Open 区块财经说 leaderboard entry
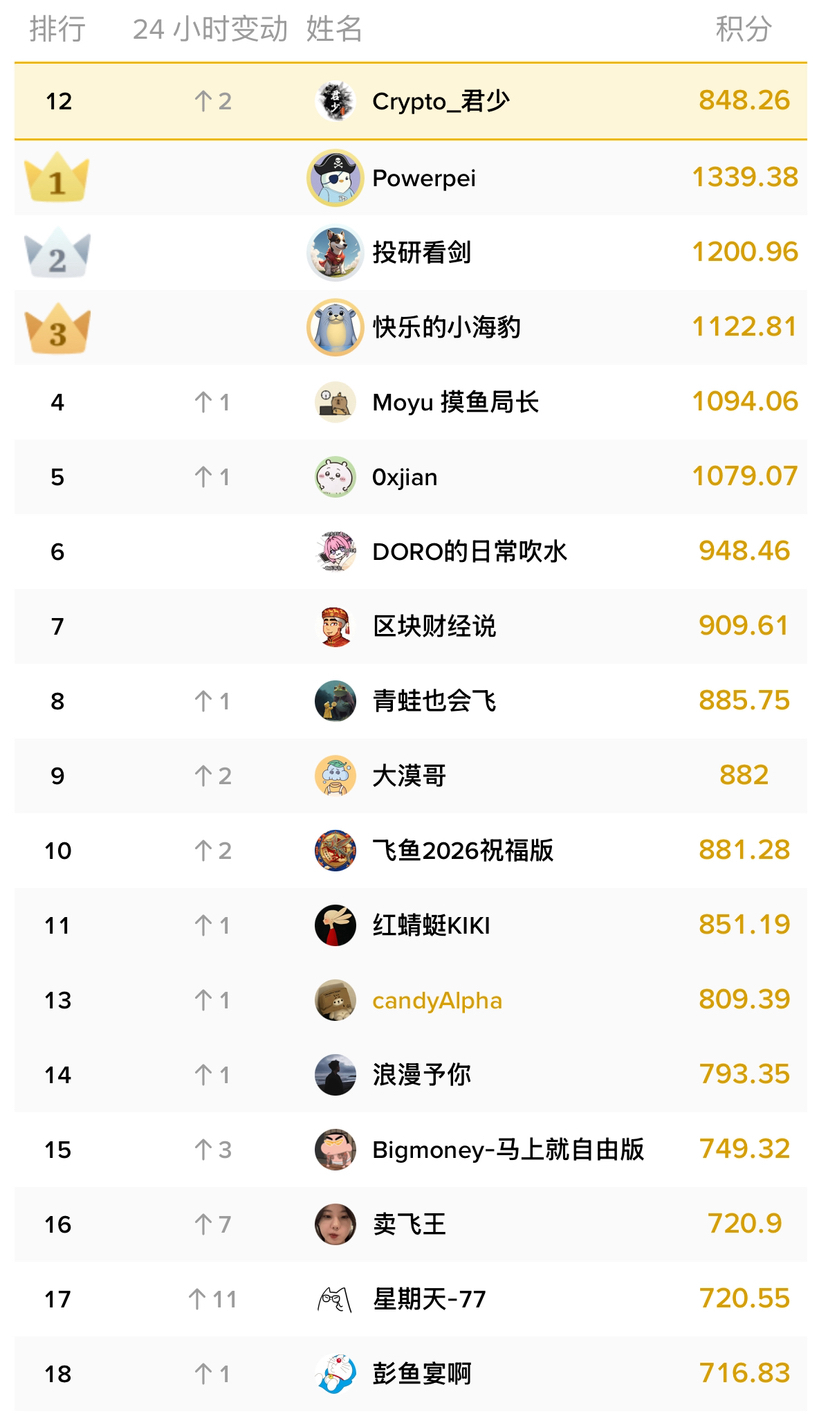 (433, 626)
